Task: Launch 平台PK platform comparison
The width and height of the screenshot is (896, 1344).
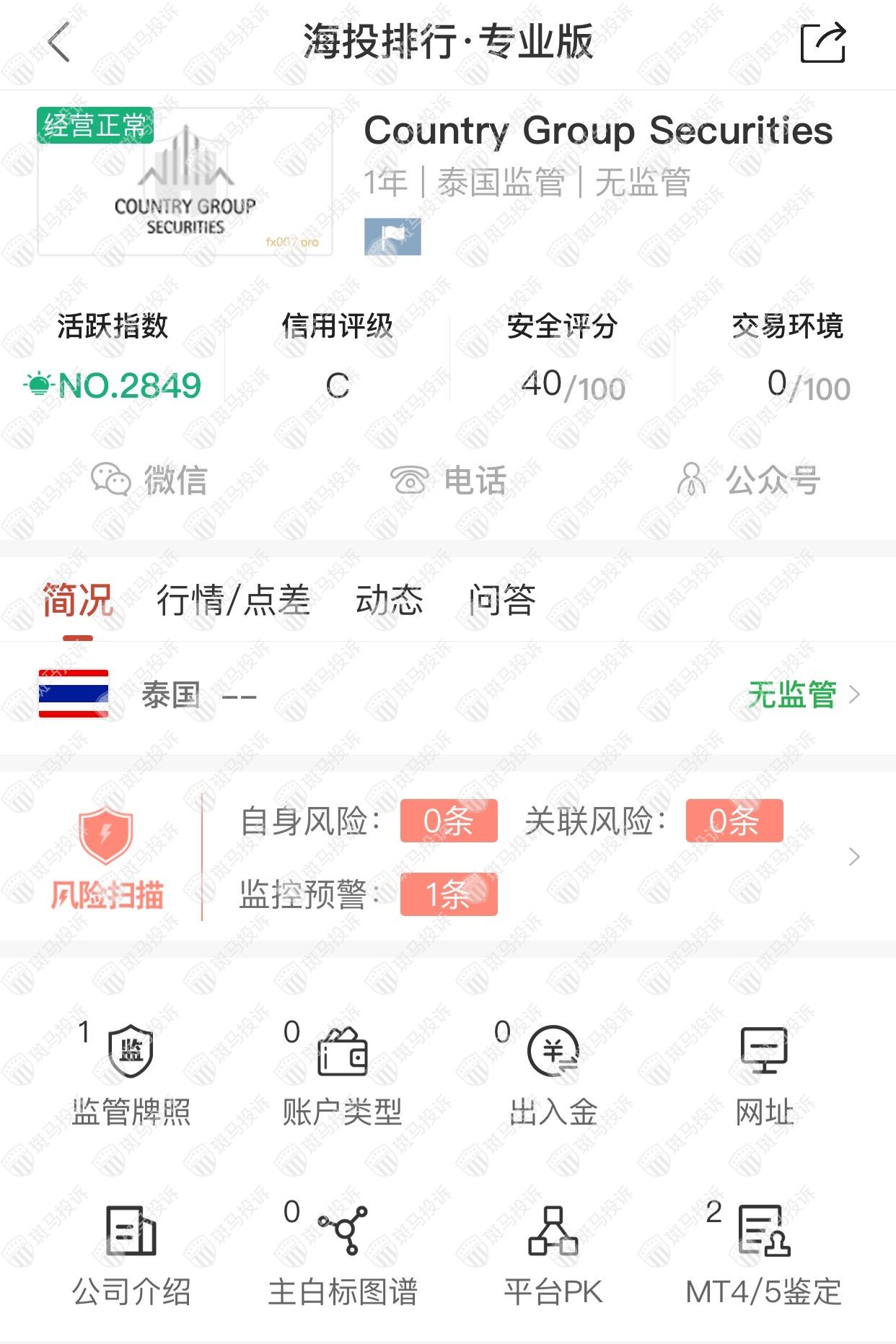Action: (x=553, y=1256)
